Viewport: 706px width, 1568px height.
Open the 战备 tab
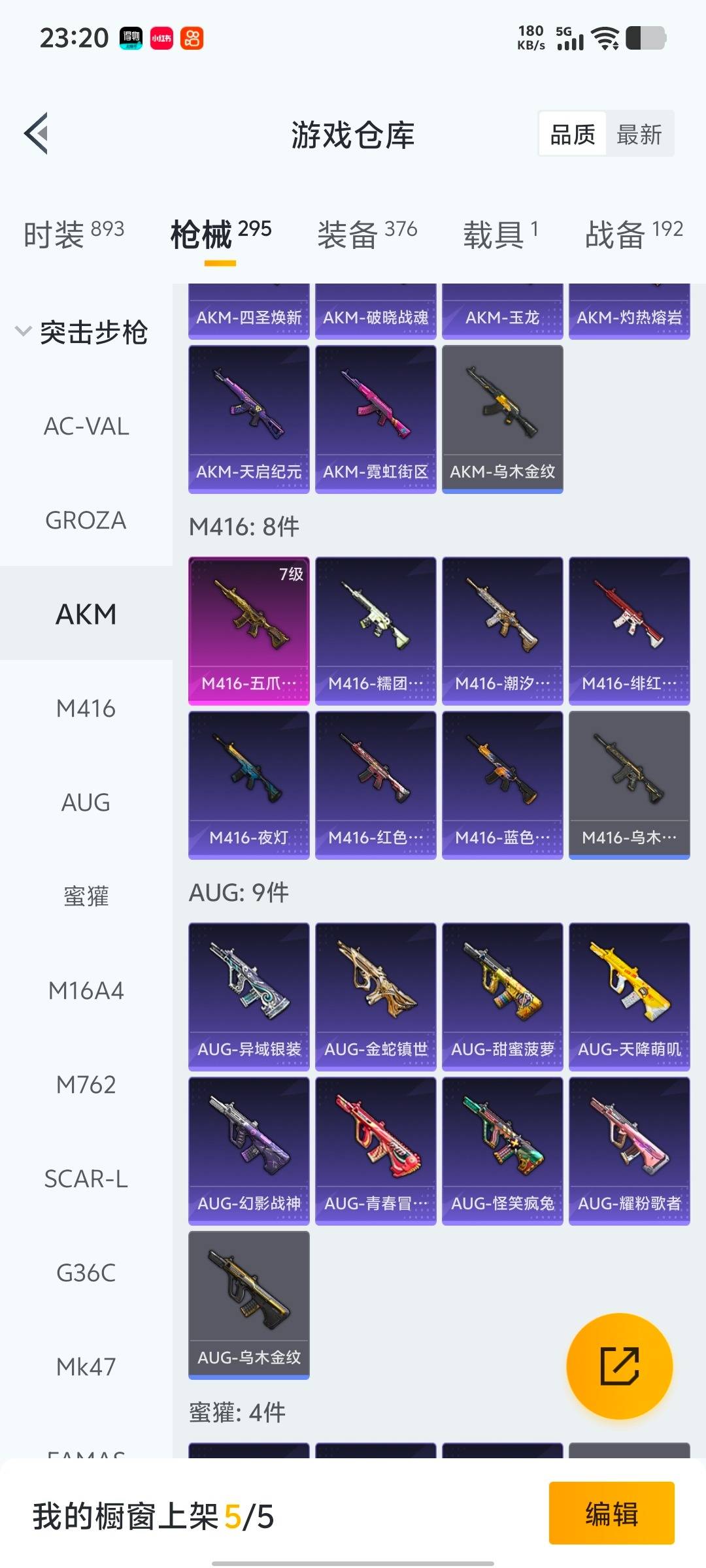point(633,234)
